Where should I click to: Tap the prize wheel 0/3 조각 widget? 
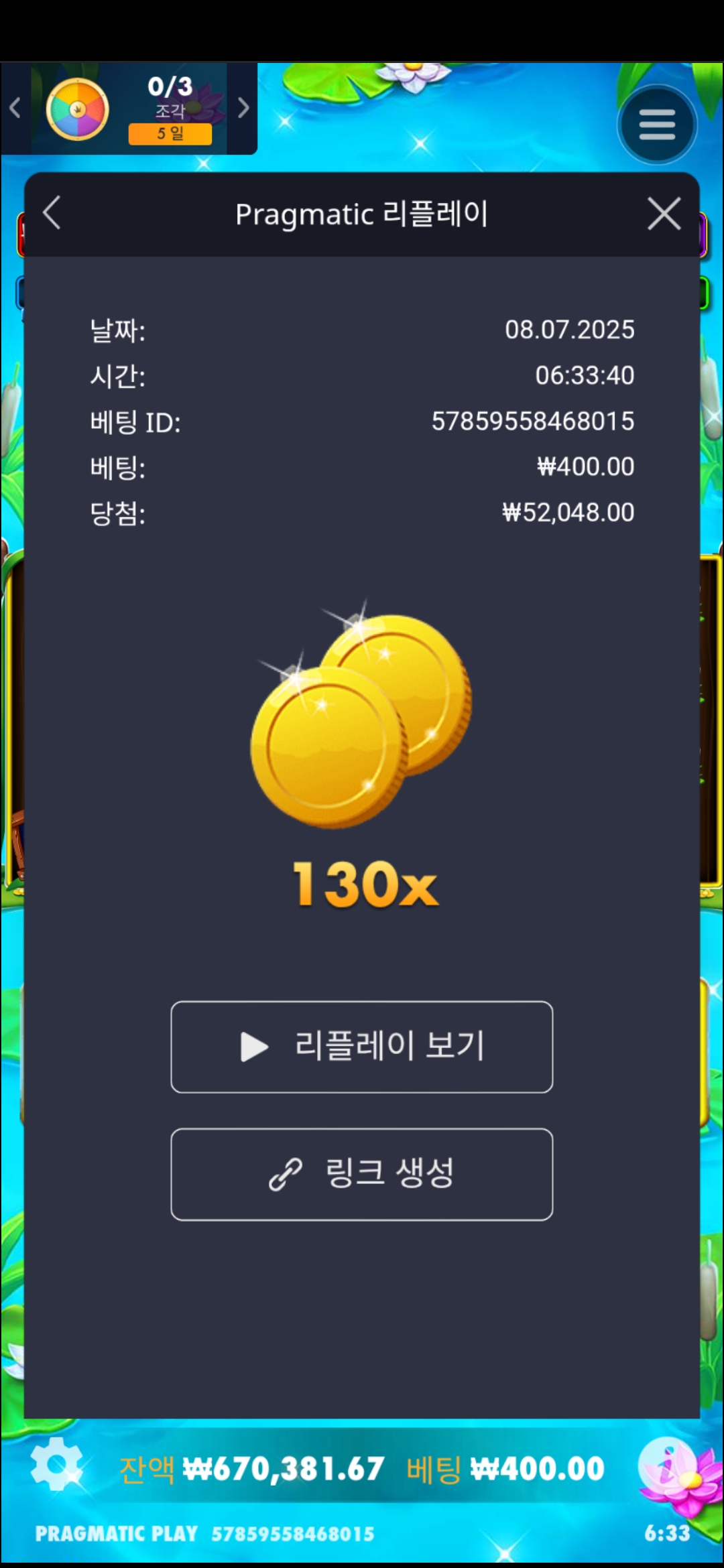pyautogui.click(x=129, y=109)
